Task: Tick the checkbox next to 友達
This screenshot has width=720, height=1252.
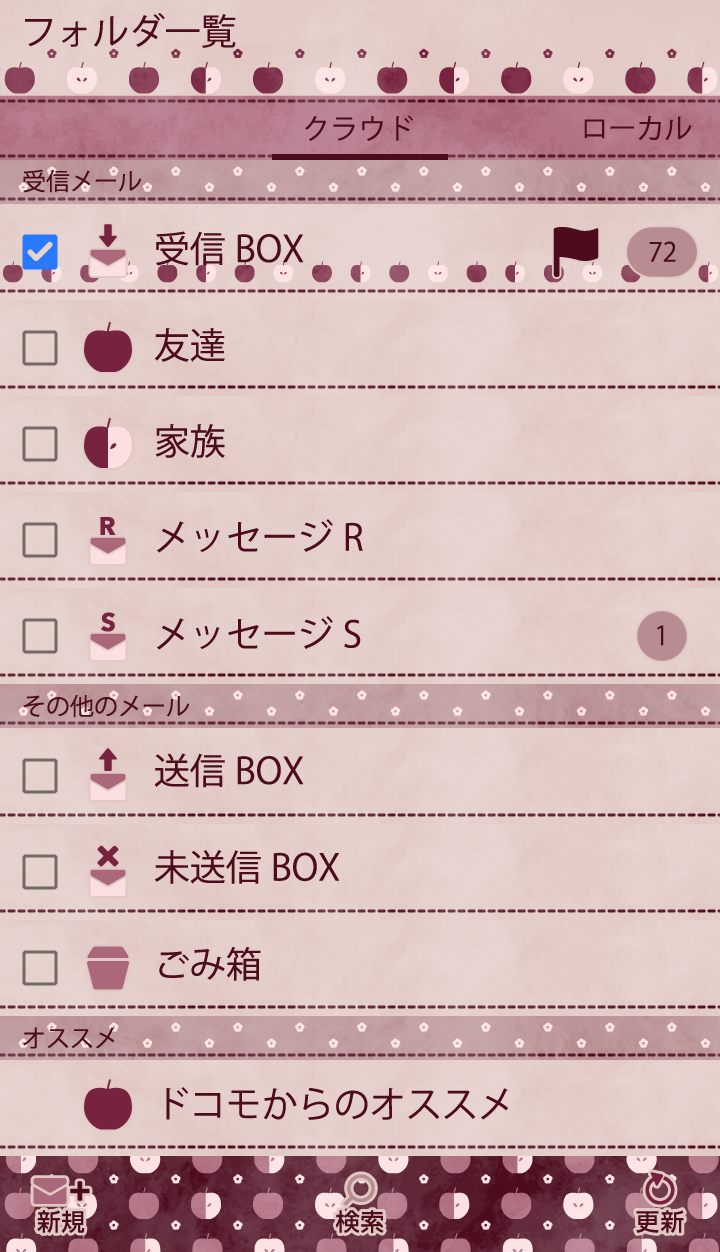Action: tap(40, 348)
